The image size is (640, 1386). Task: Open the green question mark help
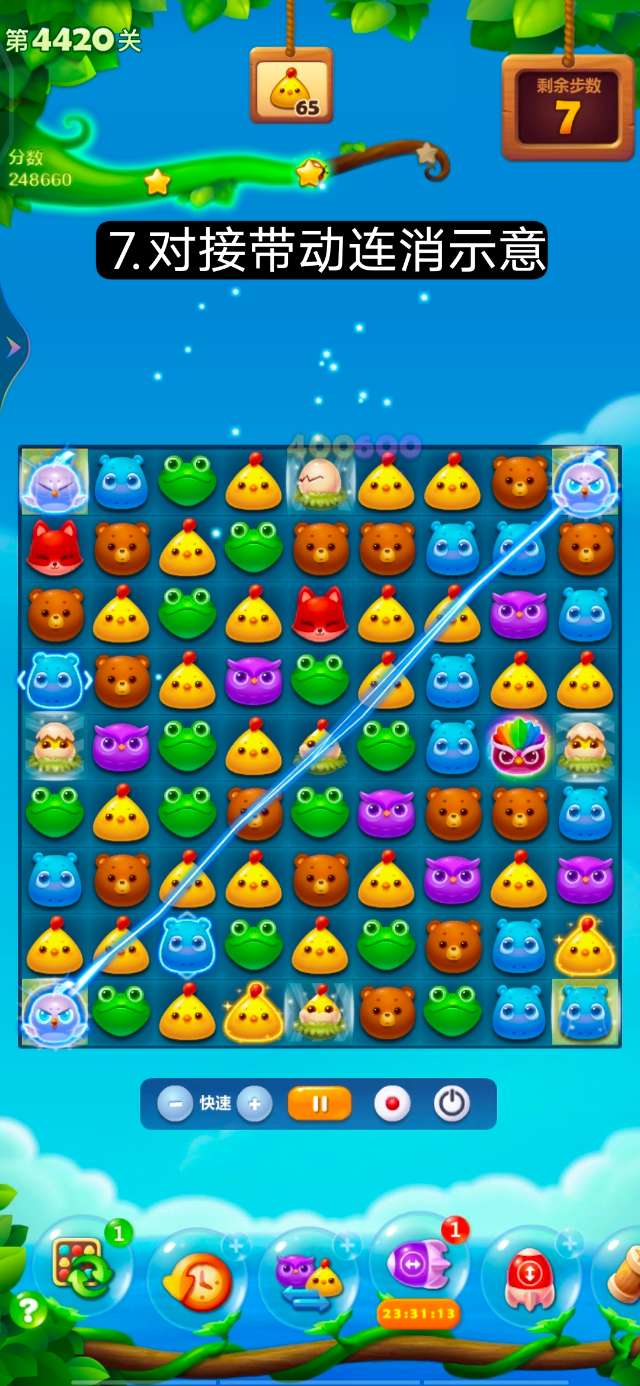click(x=28, y=1309)
